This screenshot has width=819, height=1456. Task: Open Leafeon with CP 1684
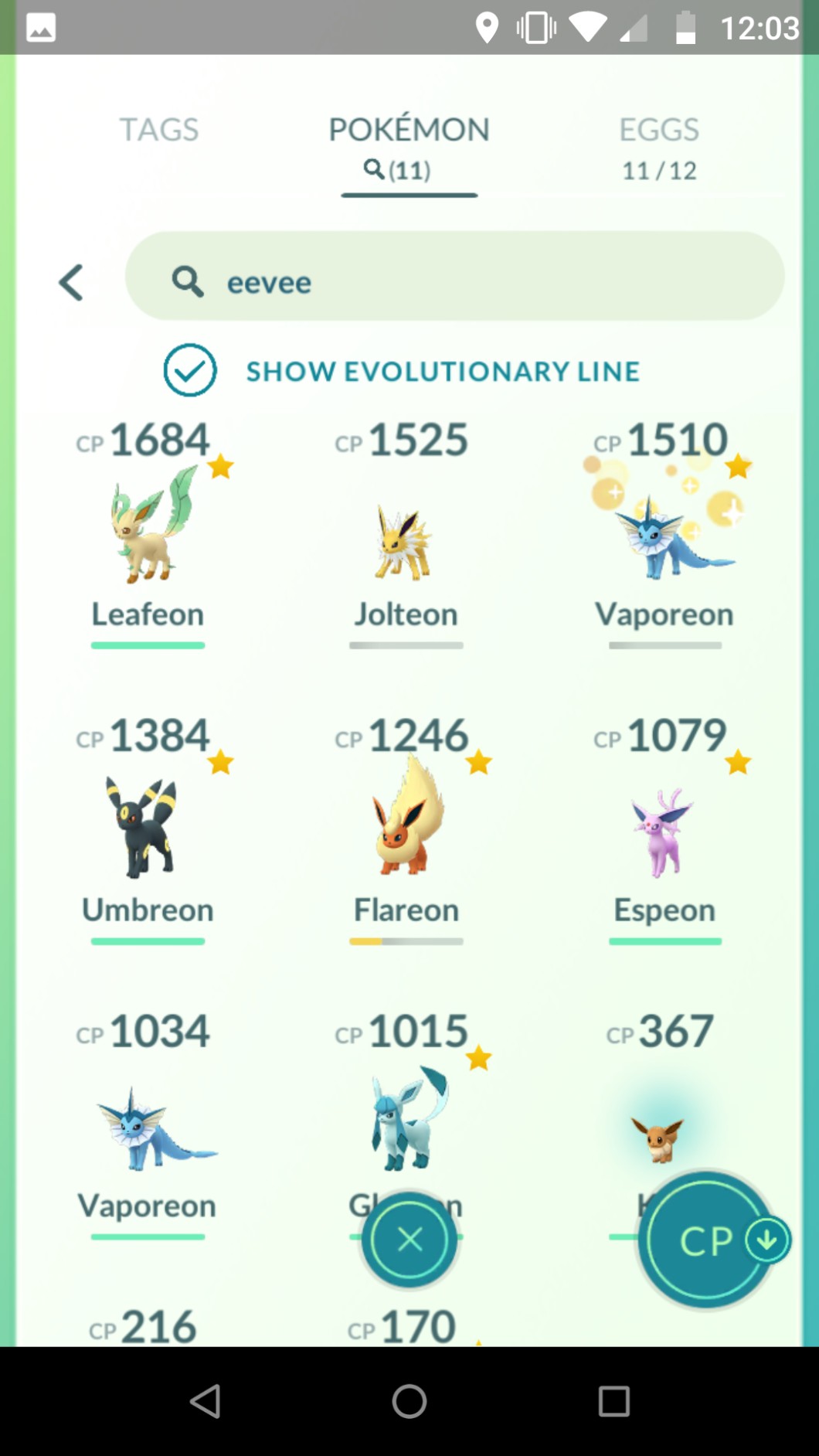pos(148,532)
